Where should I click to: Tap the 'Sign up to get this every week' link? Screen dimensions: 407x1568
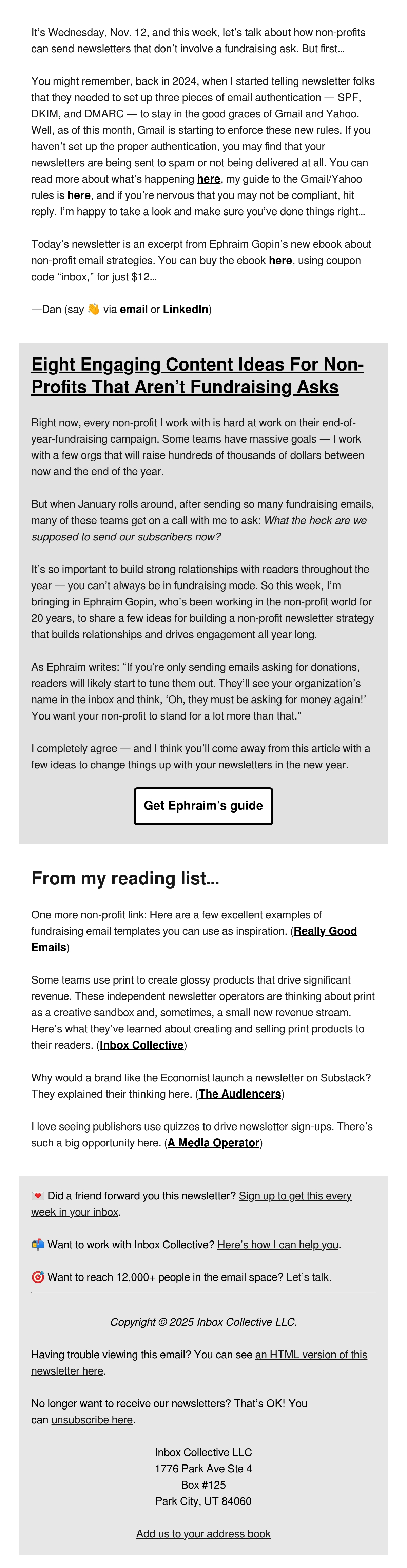click(192, 1204)
